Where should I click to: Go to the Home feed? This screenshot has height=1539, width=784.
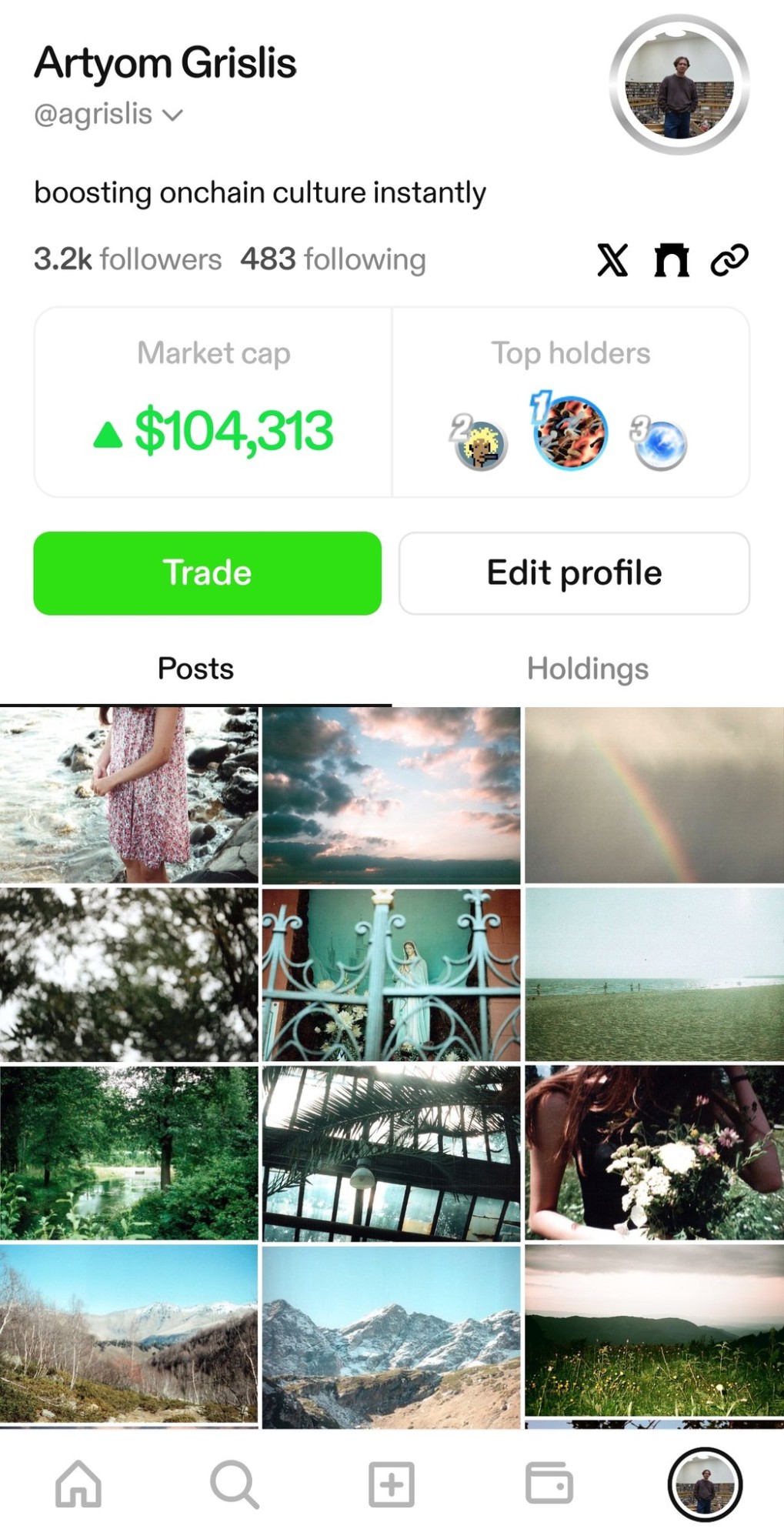[x=78, y=1484]
